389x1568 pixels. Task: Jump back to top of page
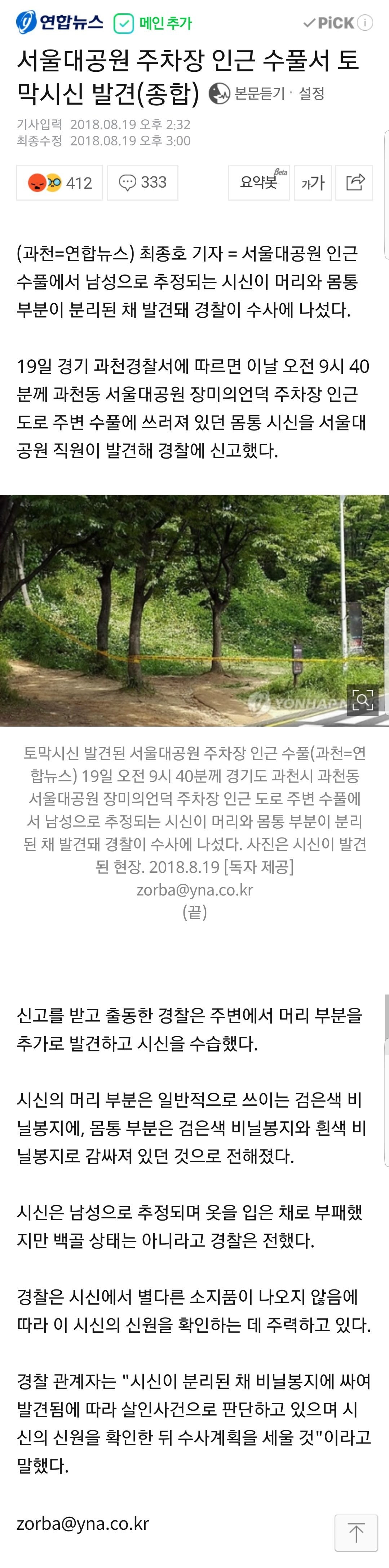pos(356,1533)
